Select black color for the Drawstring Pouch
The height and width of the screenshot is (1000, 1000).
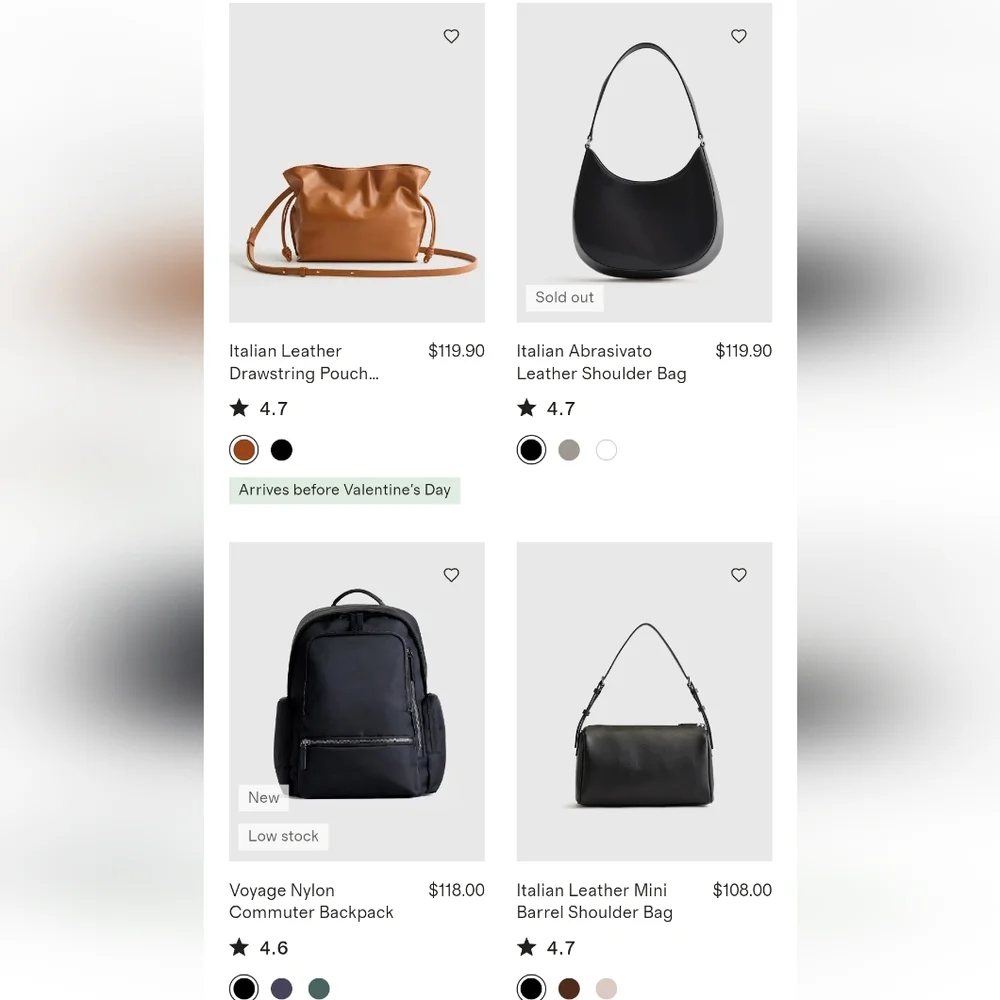click(x=282, y=450)
